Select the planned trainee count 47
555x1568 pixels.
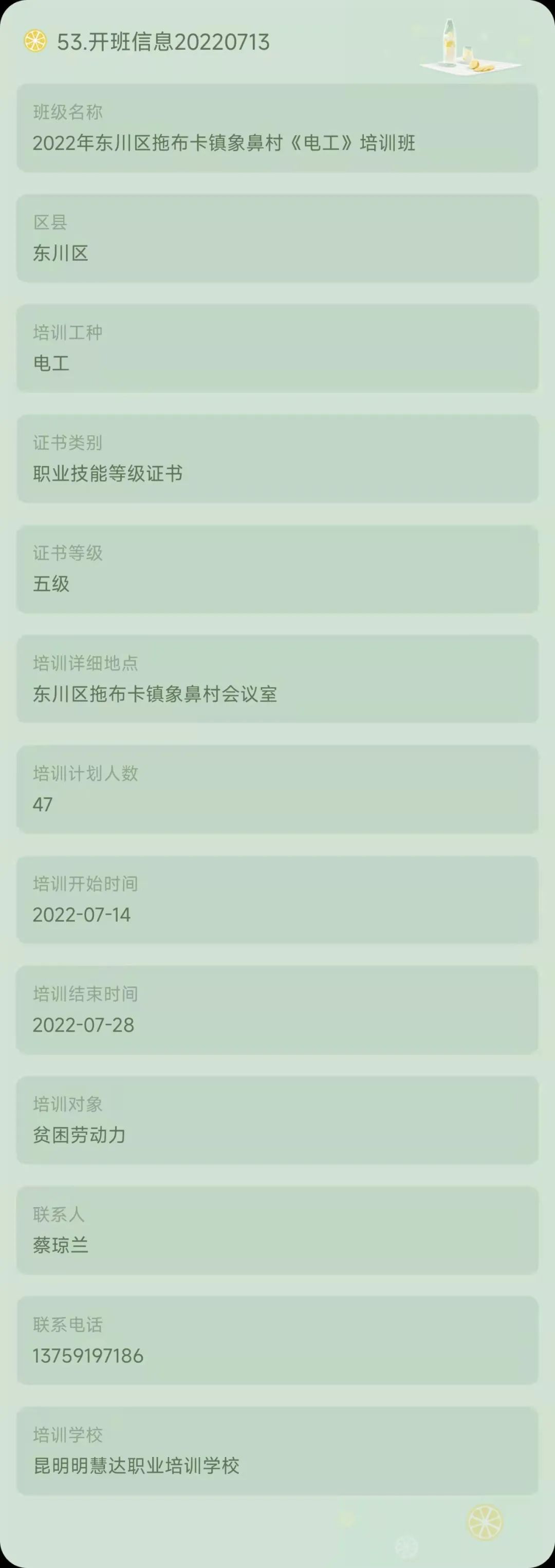click(x=42, y=804)
